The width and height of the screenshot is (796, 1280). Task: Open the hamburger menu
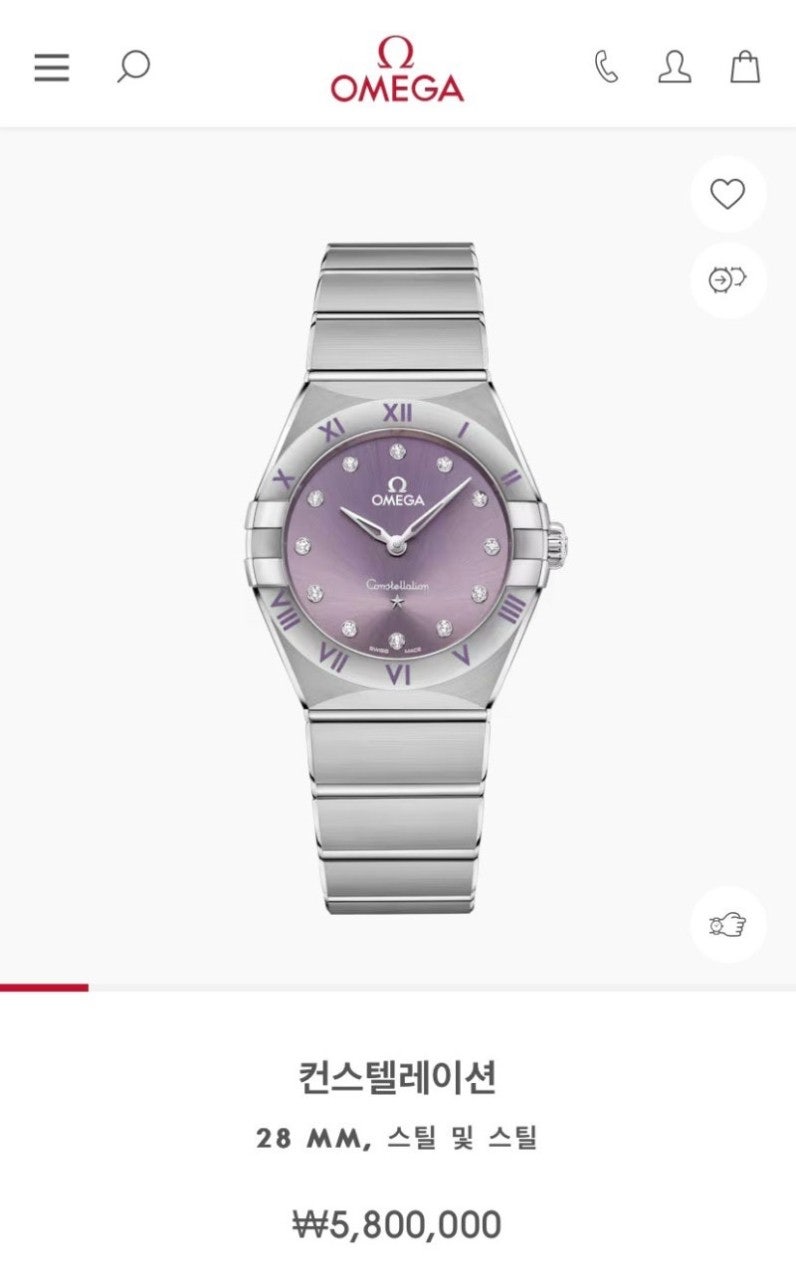[x=52, y=67]
